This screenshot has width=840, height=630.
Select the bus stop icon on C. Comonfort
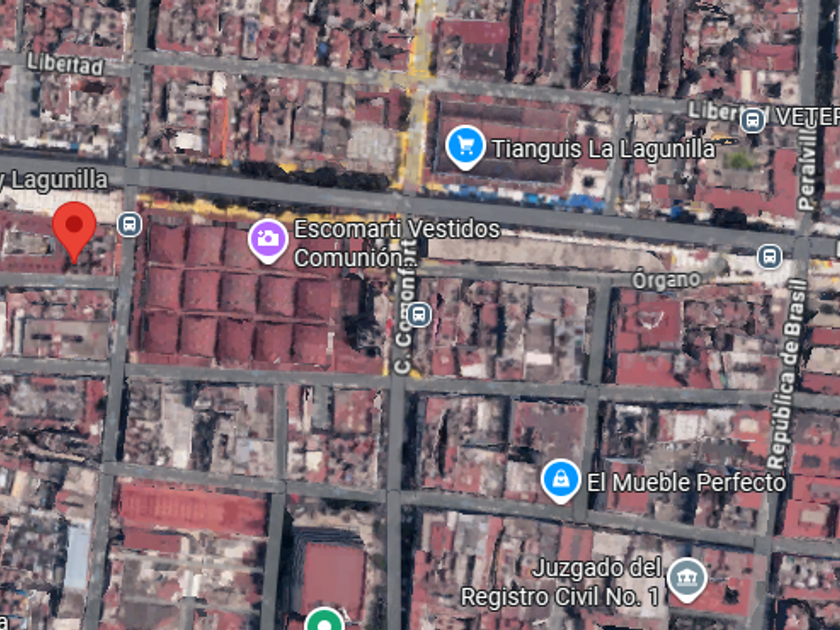coord(420,315)
